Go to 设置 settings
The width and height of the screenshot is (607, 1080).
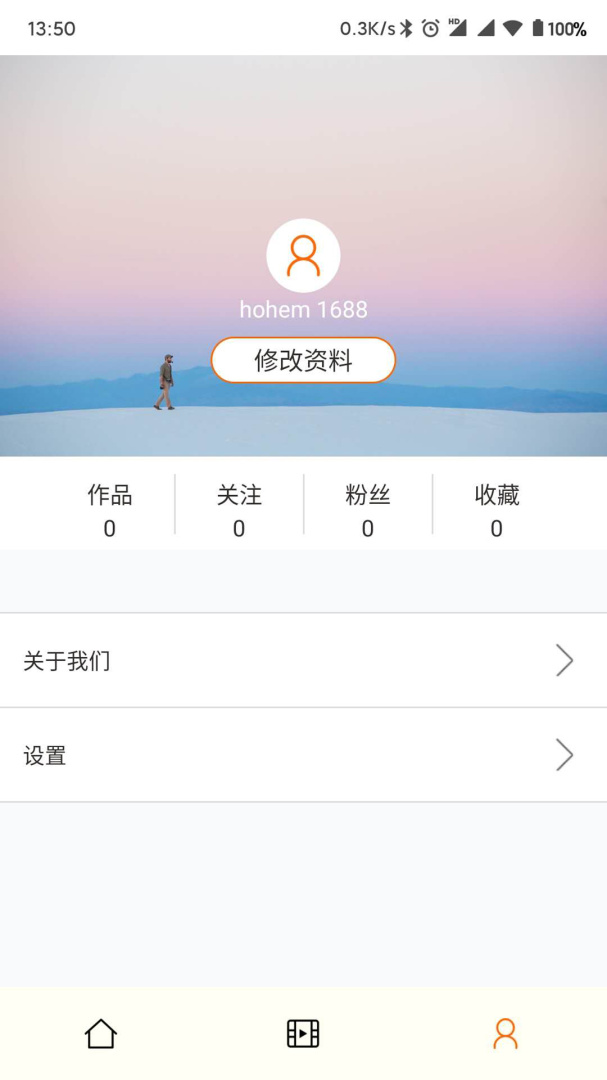point(303,756)
